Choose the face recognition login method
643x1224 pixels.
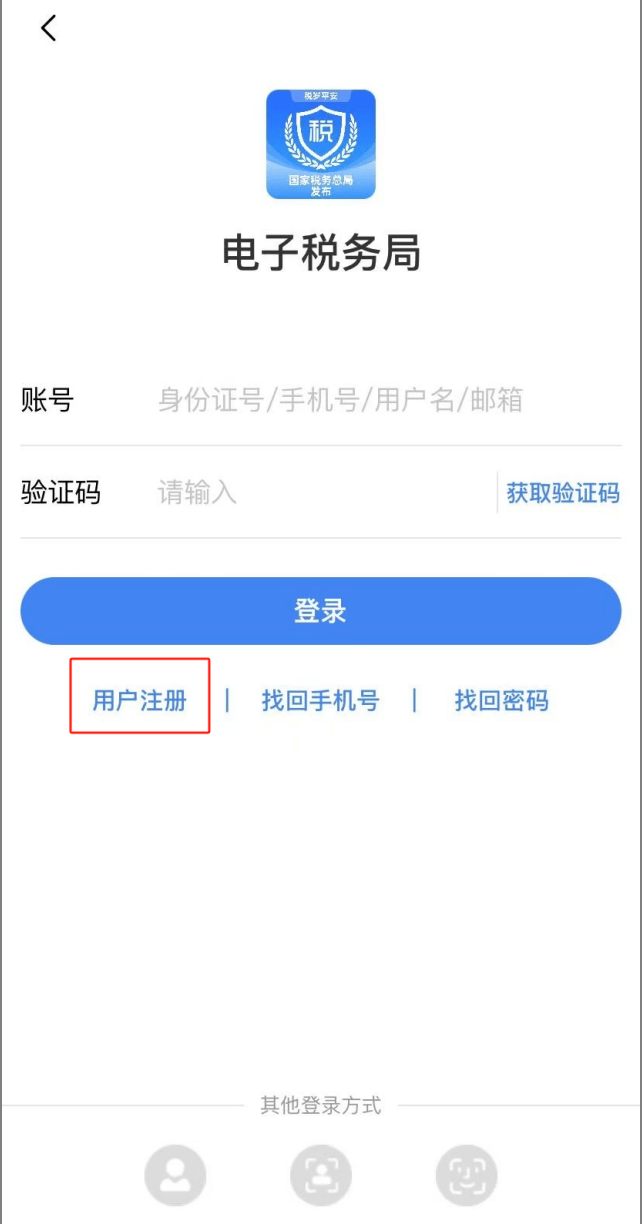[466, 1176]
